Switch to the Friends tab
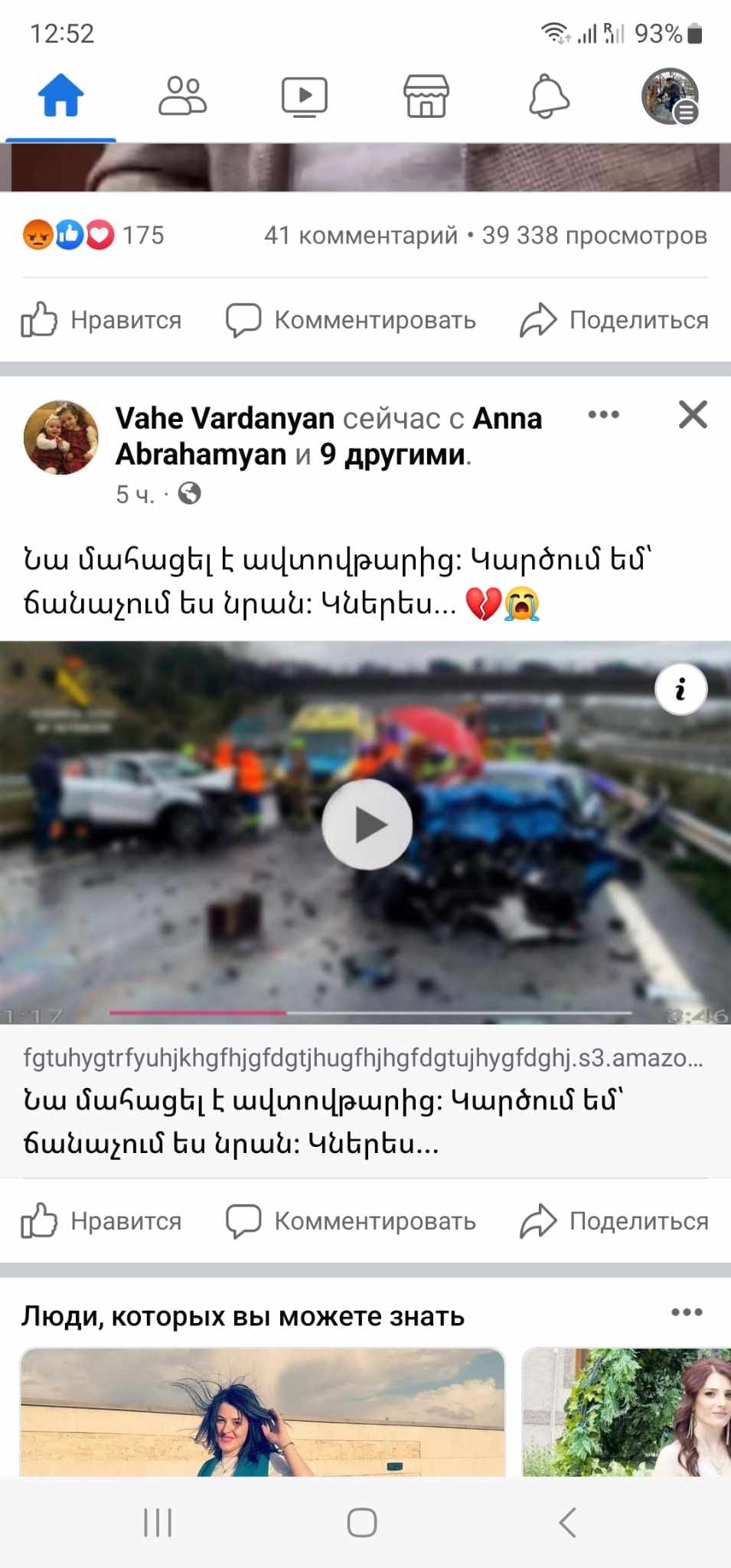The height and width of the screenshot is (1568, 731). tap(182, 96)
